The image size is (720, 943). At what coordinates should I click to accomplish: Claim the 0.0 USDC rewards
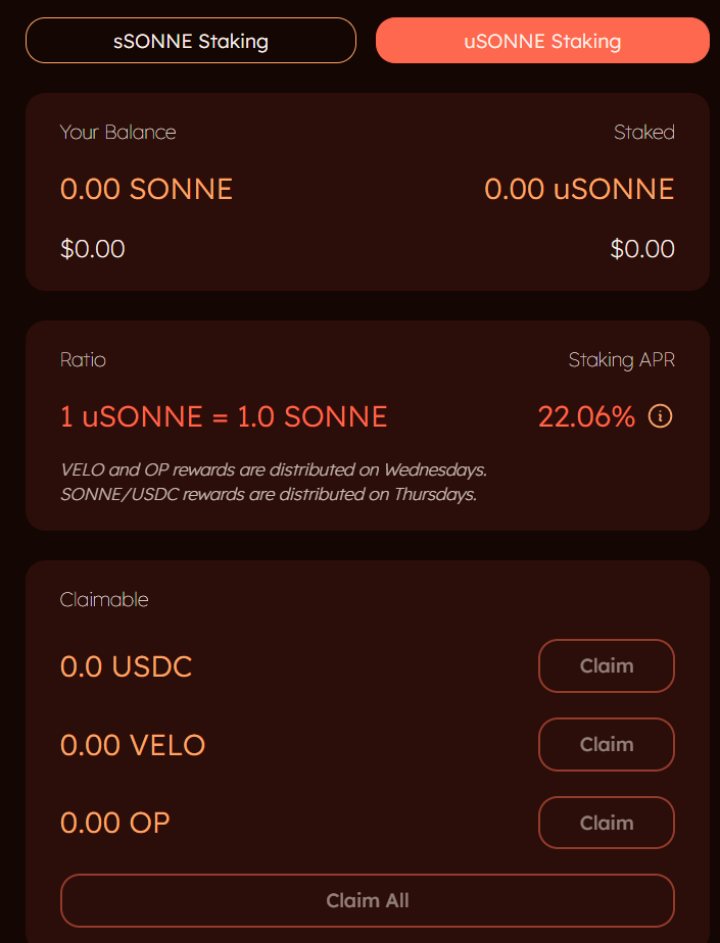point(606,666)
